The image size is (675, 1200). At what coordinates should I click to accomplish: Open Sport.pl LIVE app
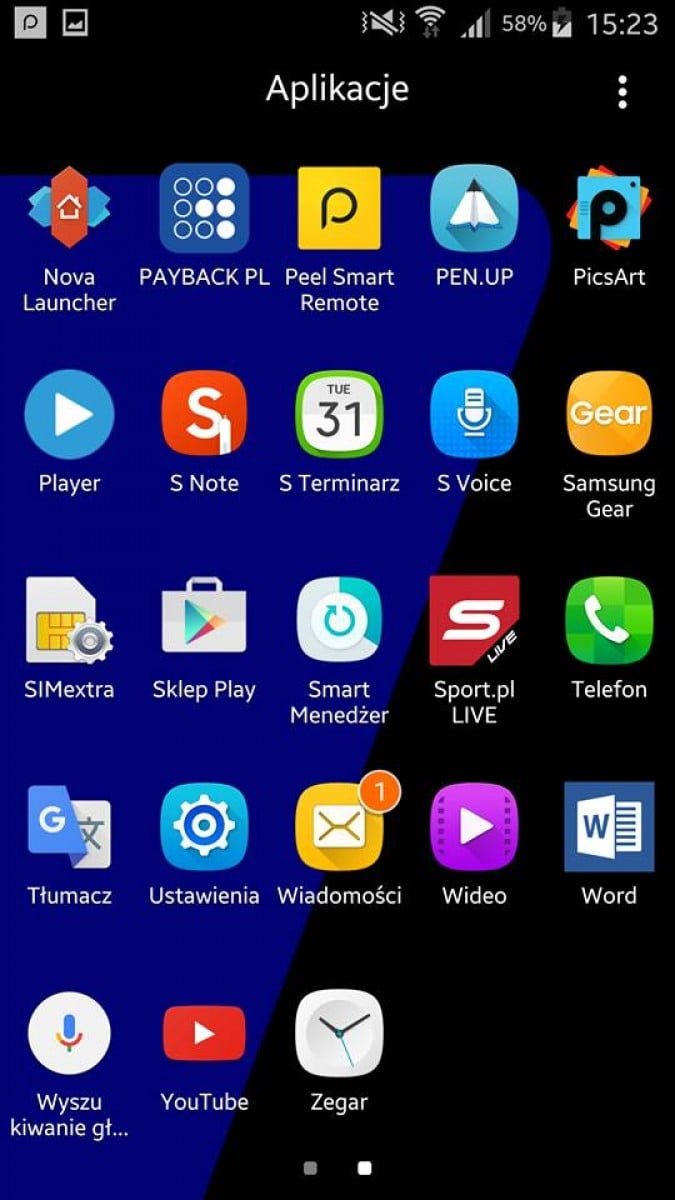click(474, 620)
